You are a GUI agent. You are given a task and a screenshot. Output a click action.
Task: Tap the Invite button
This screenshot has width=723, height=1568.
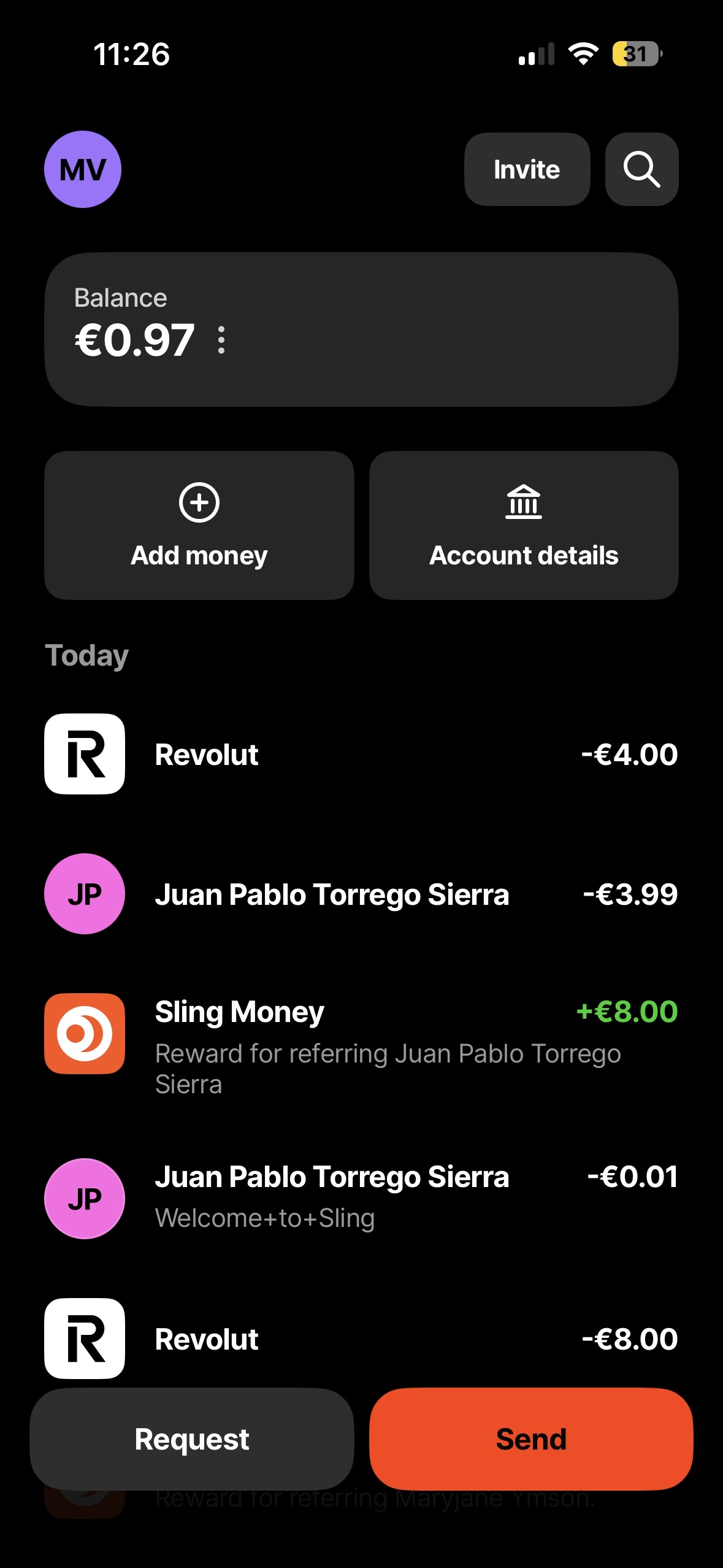527,169
